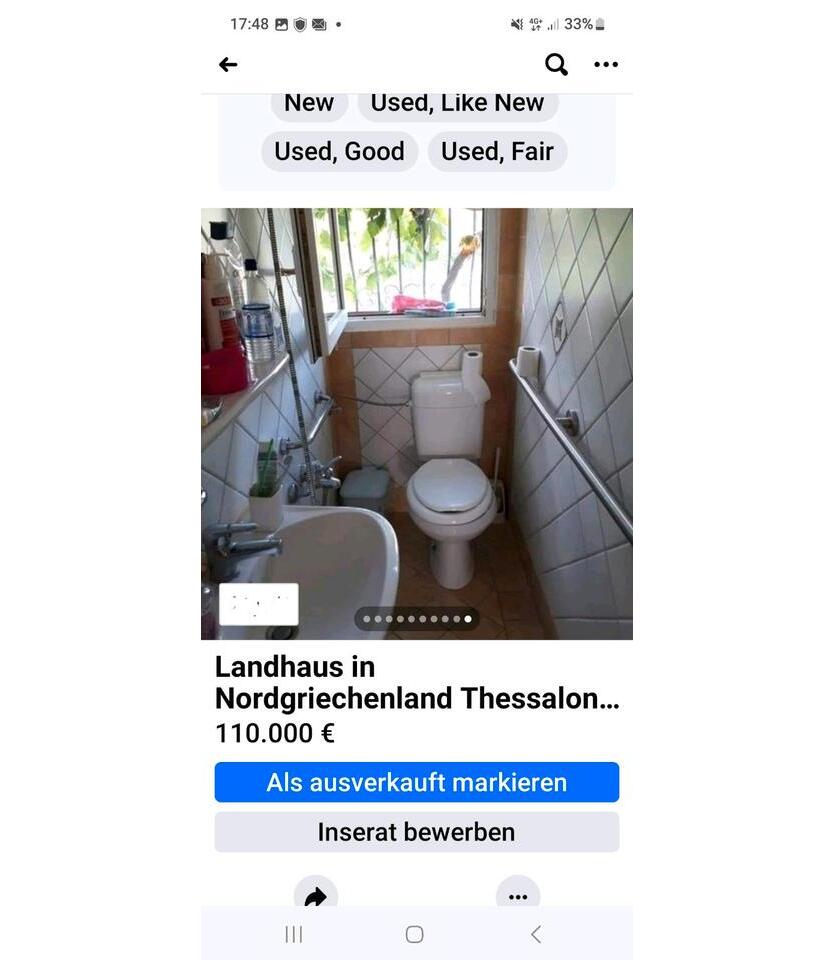
Task: Open search with the magnifier icon
Action: pyautogui.click(x=556, y=65)
